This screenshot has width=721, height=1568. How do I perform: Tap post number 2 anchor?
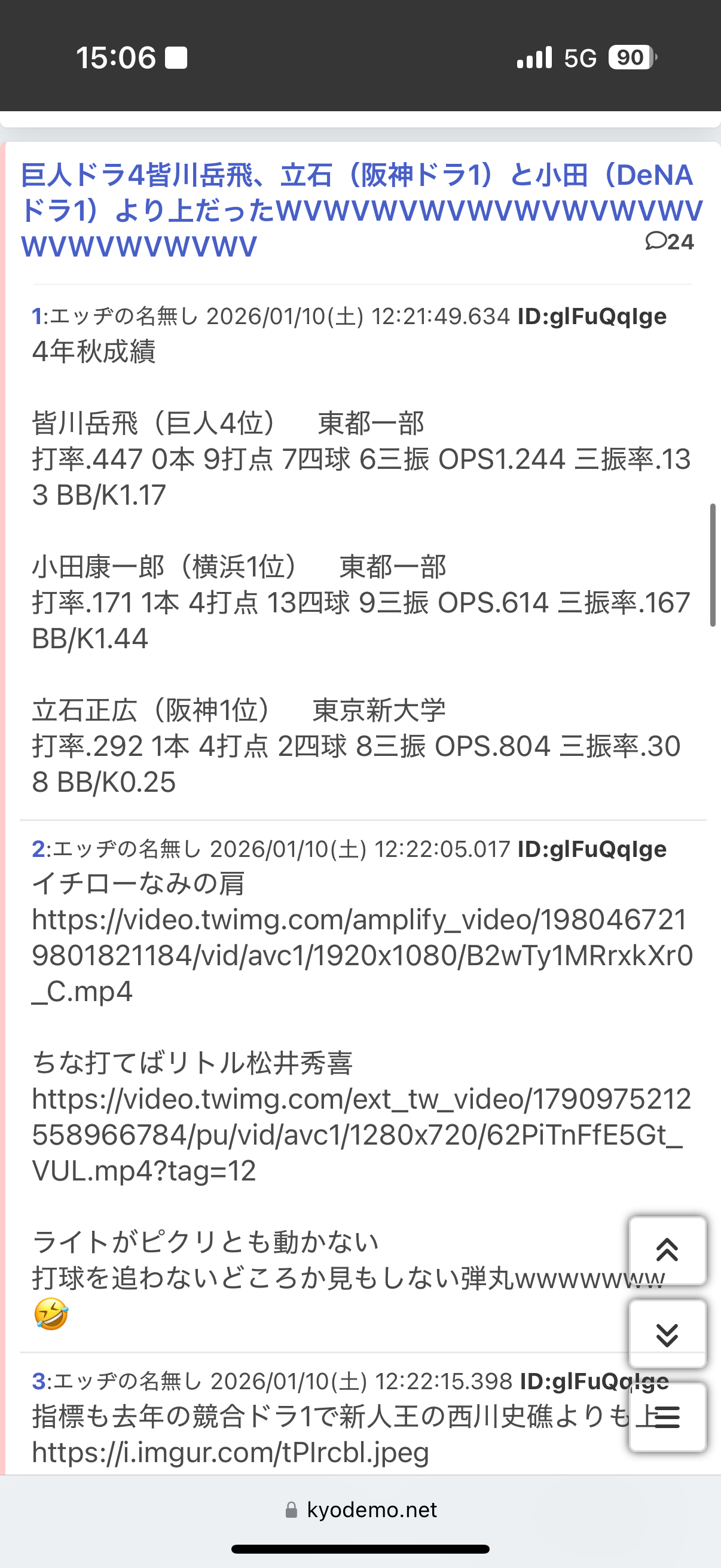(38, 849)
